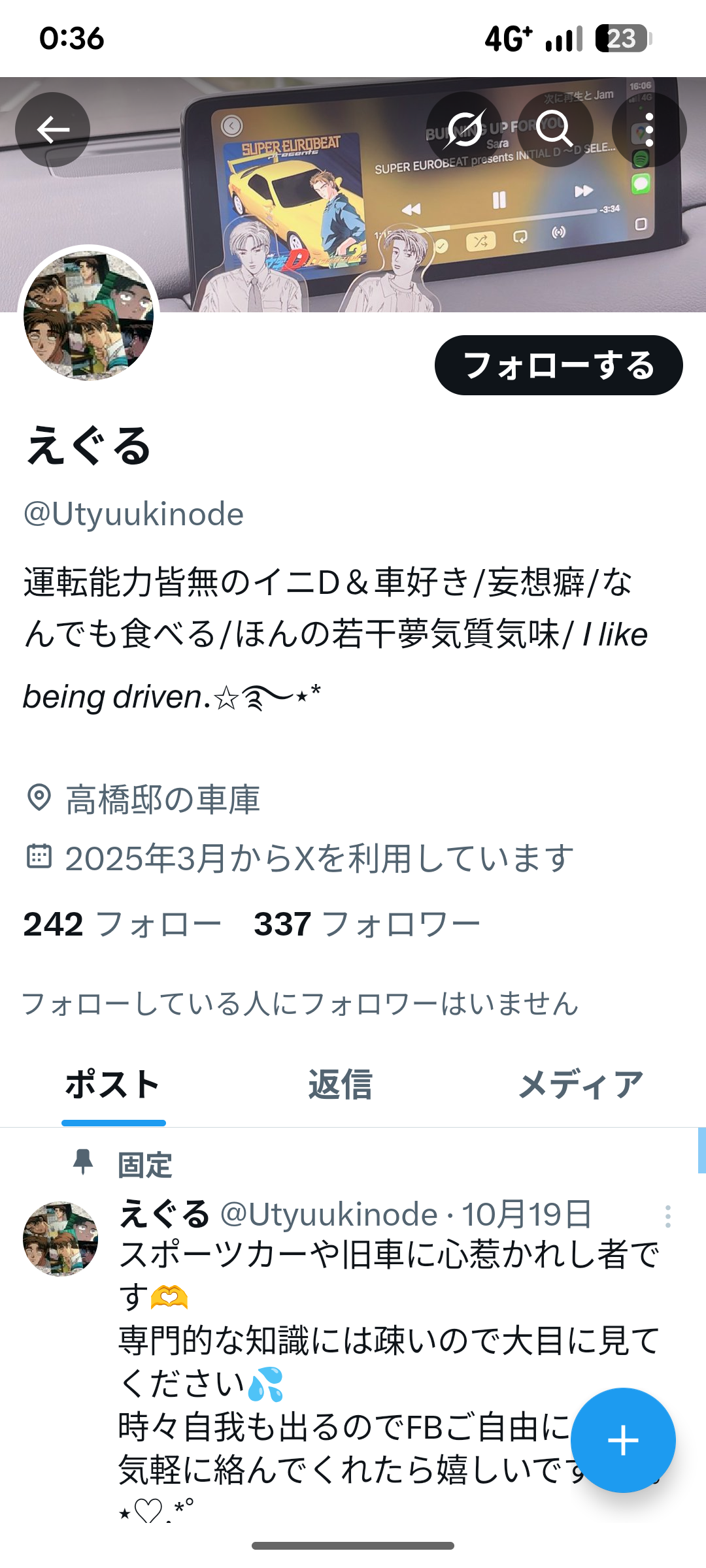706x1568 pixels.
Task: Open the pinned post's more options
Action: [667, 1217]
